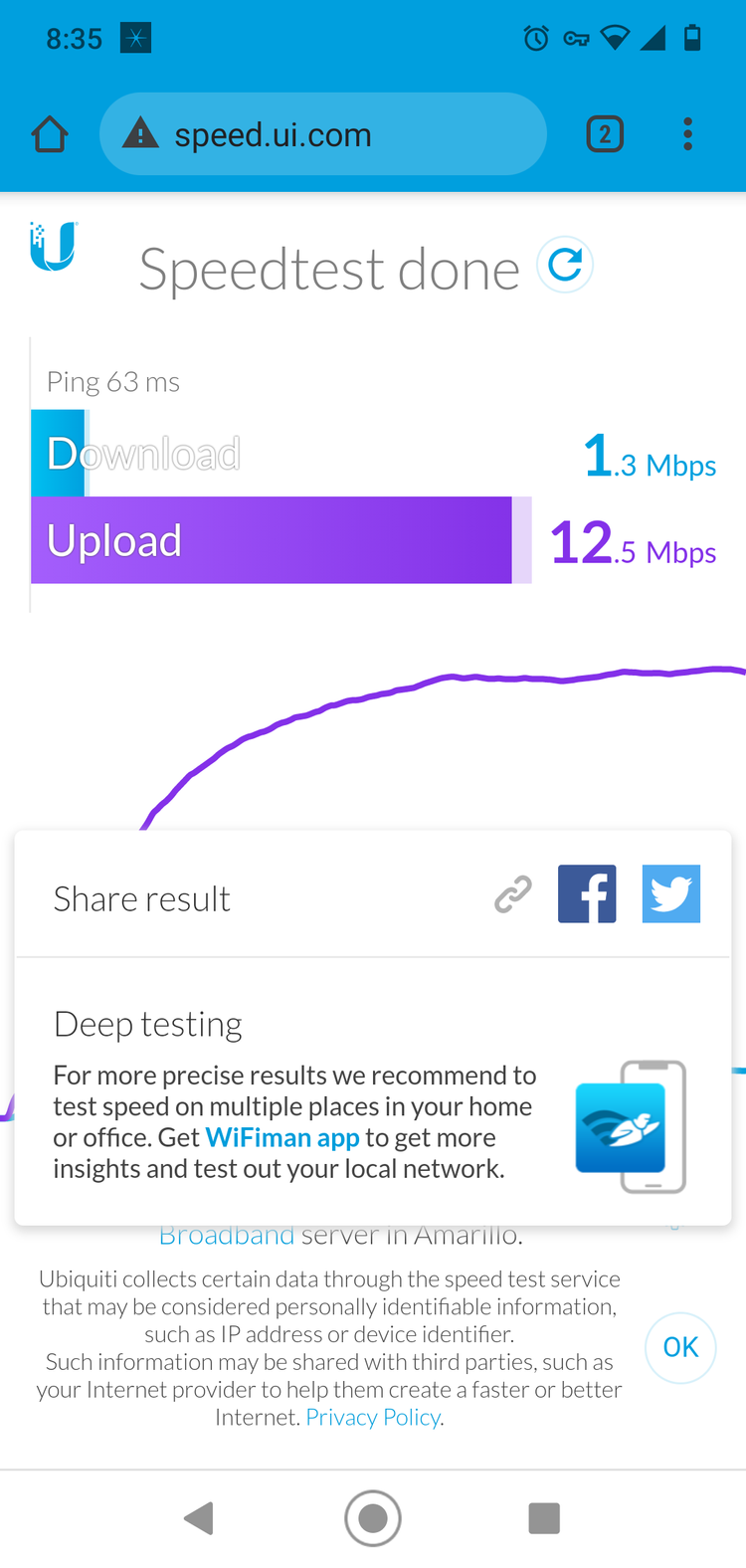Restart the speed test with the refresh icon
The height and width of the screenshot is (1568, 746).
565,265
